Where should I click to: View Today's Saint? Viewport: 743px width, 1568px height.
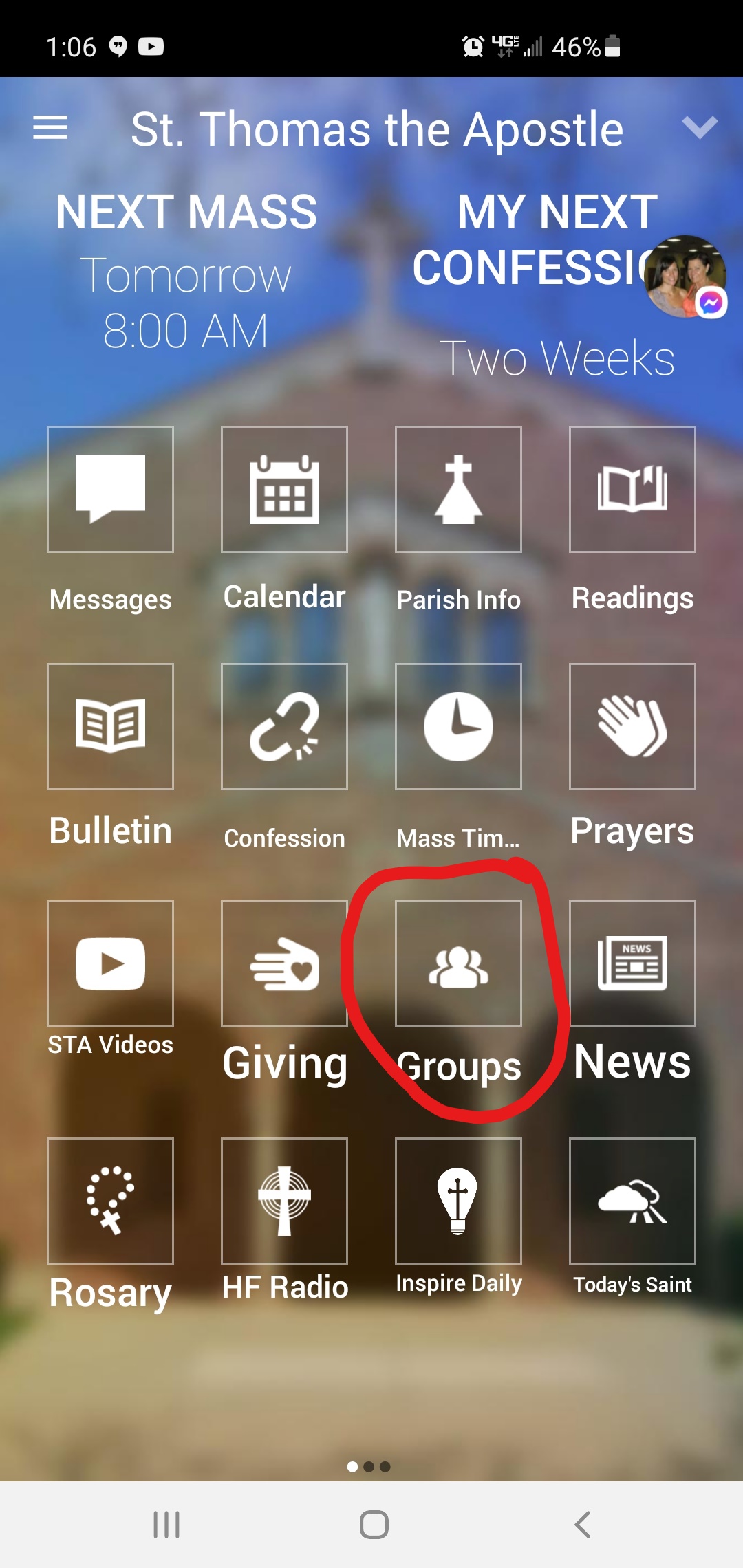pos(632,1201)
